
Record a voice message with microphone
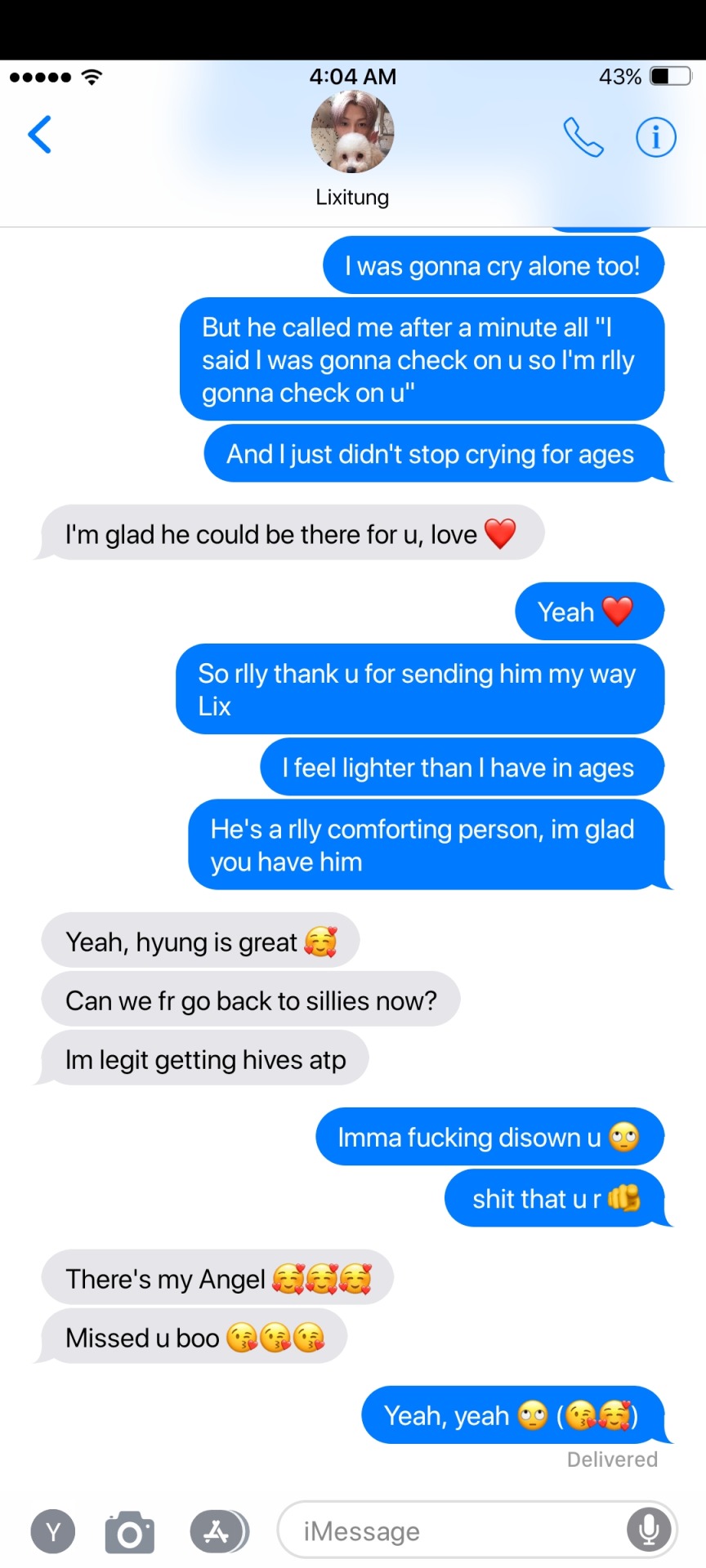650,1530
